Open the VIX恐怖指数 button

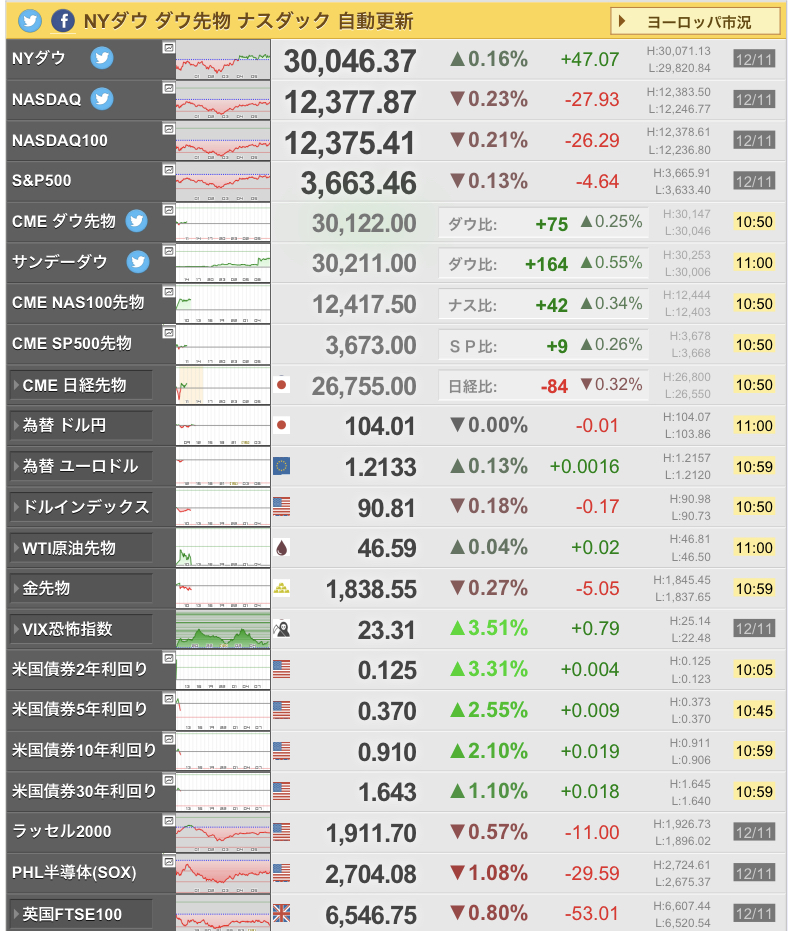point(80,629)
